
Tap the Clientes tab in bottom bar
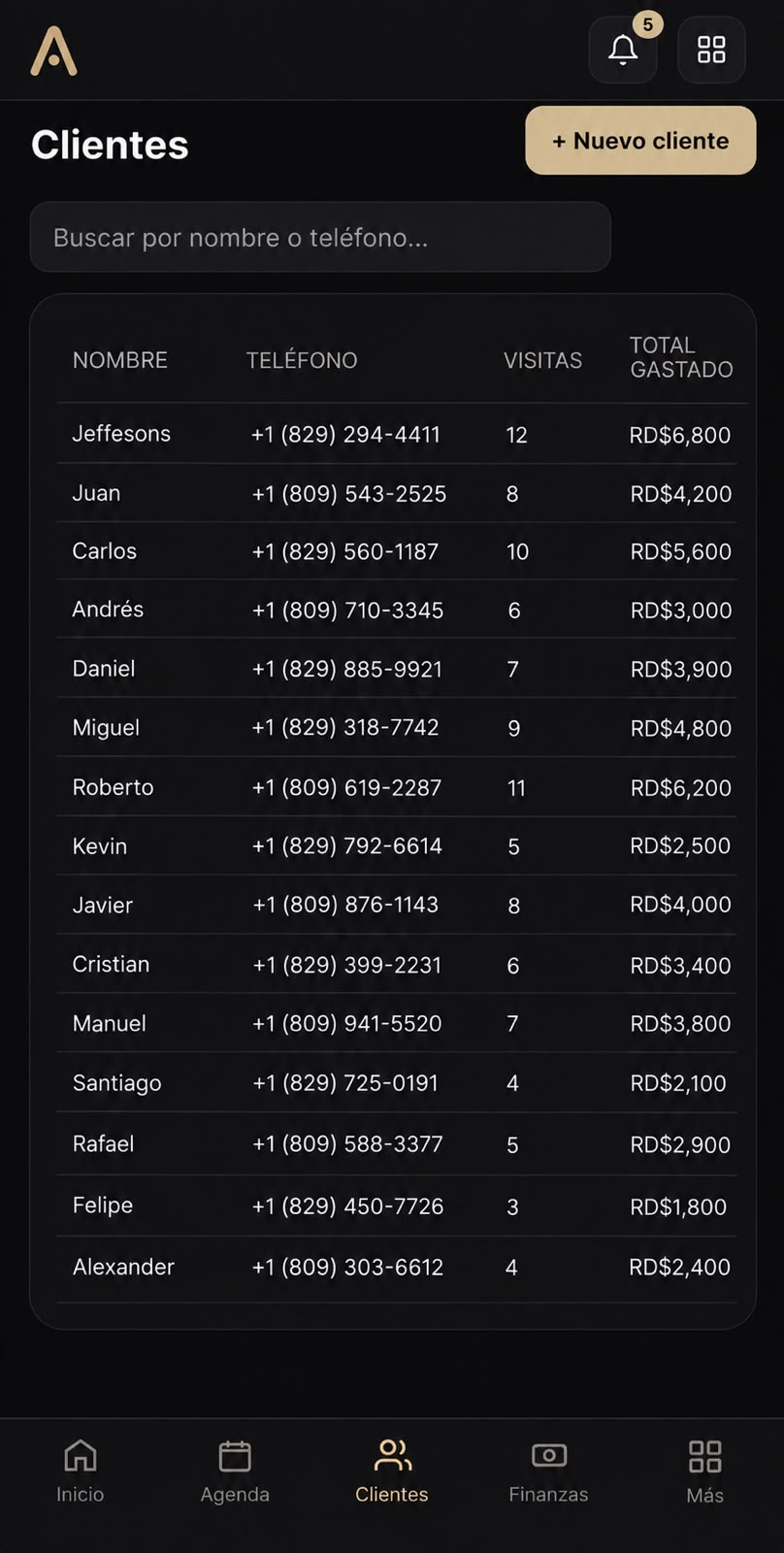tap(392, 1471)
